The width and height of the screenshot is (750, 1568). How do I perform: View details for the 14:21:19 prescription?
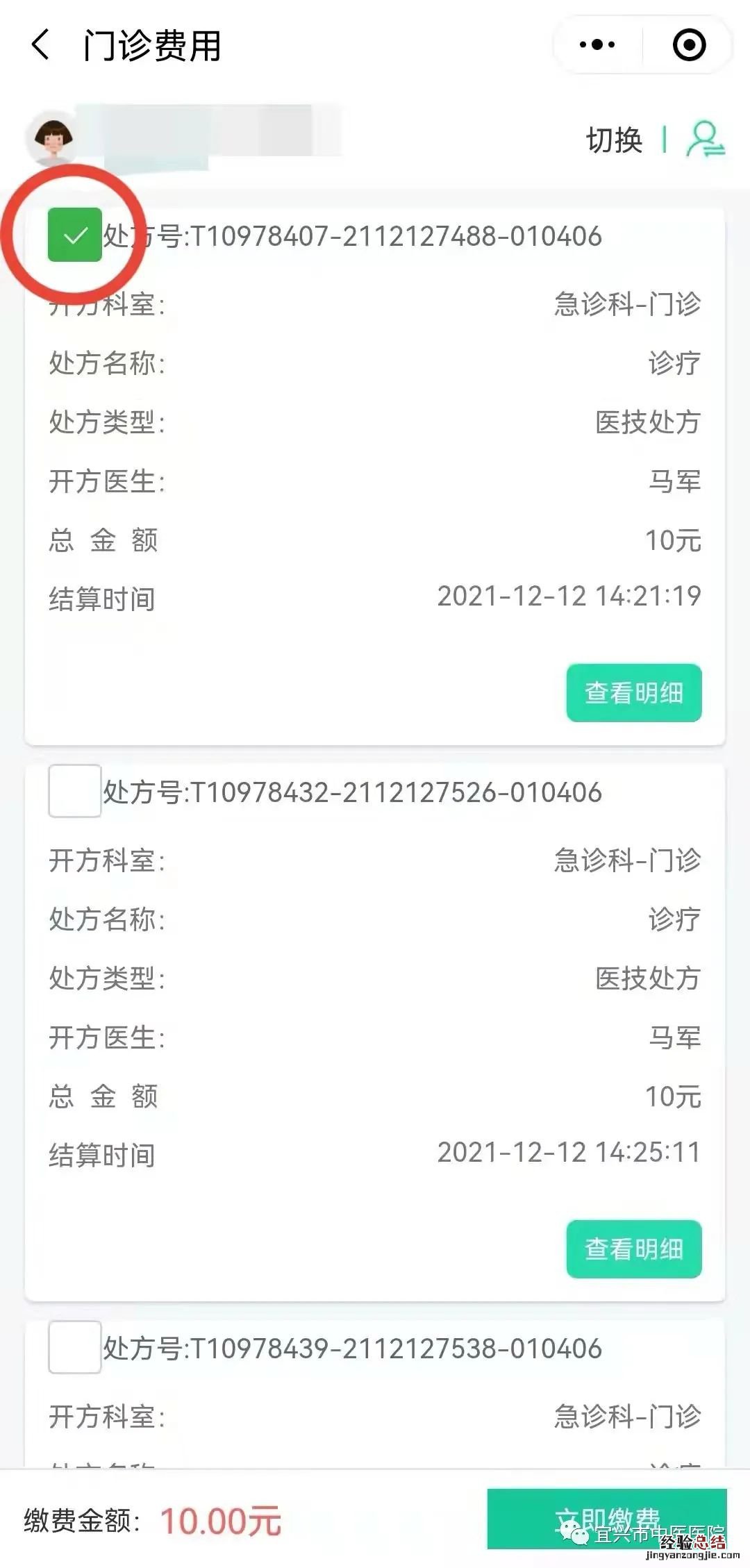tap(633, 693)
